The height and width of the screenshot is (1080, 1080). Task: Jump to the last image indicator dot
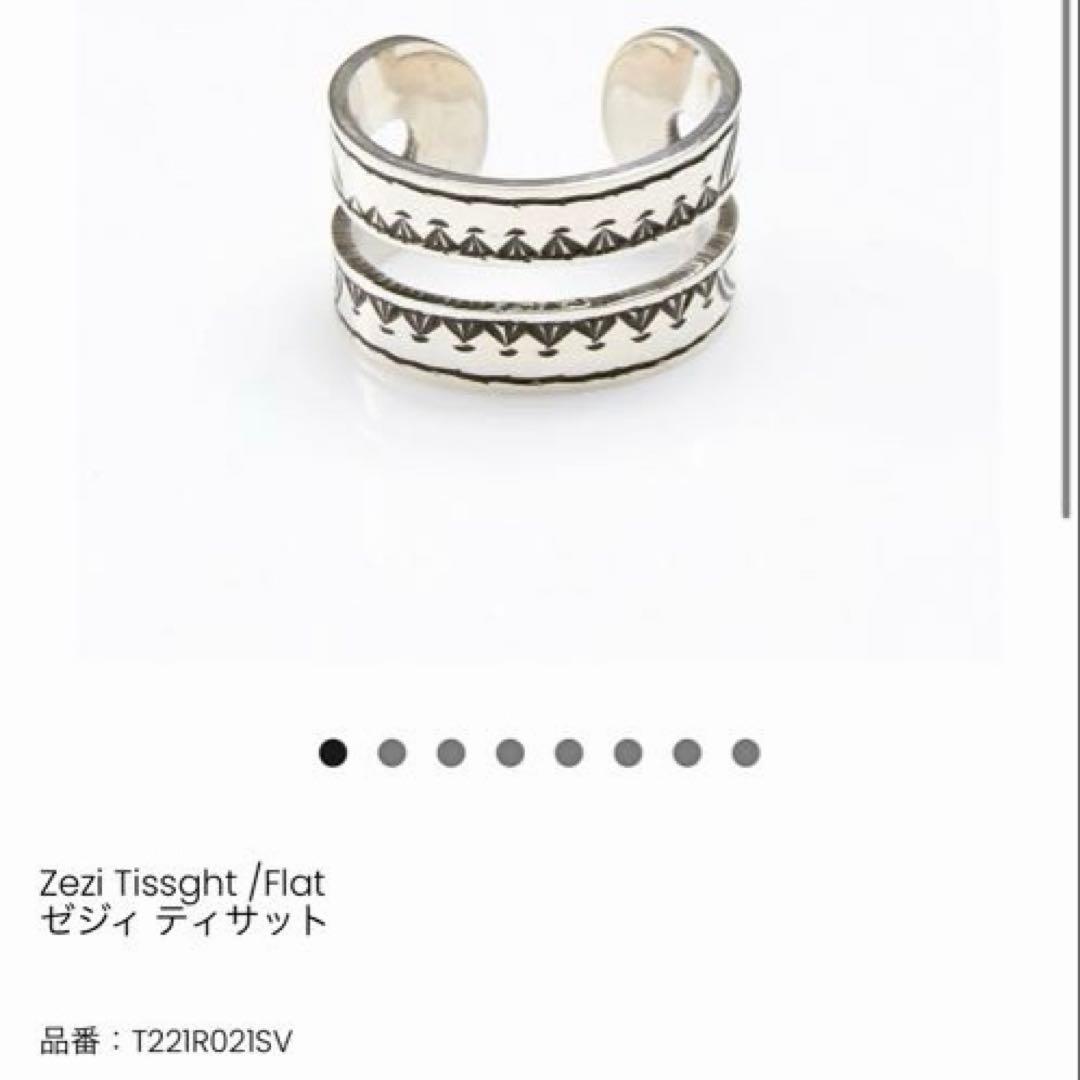[745, 752]
